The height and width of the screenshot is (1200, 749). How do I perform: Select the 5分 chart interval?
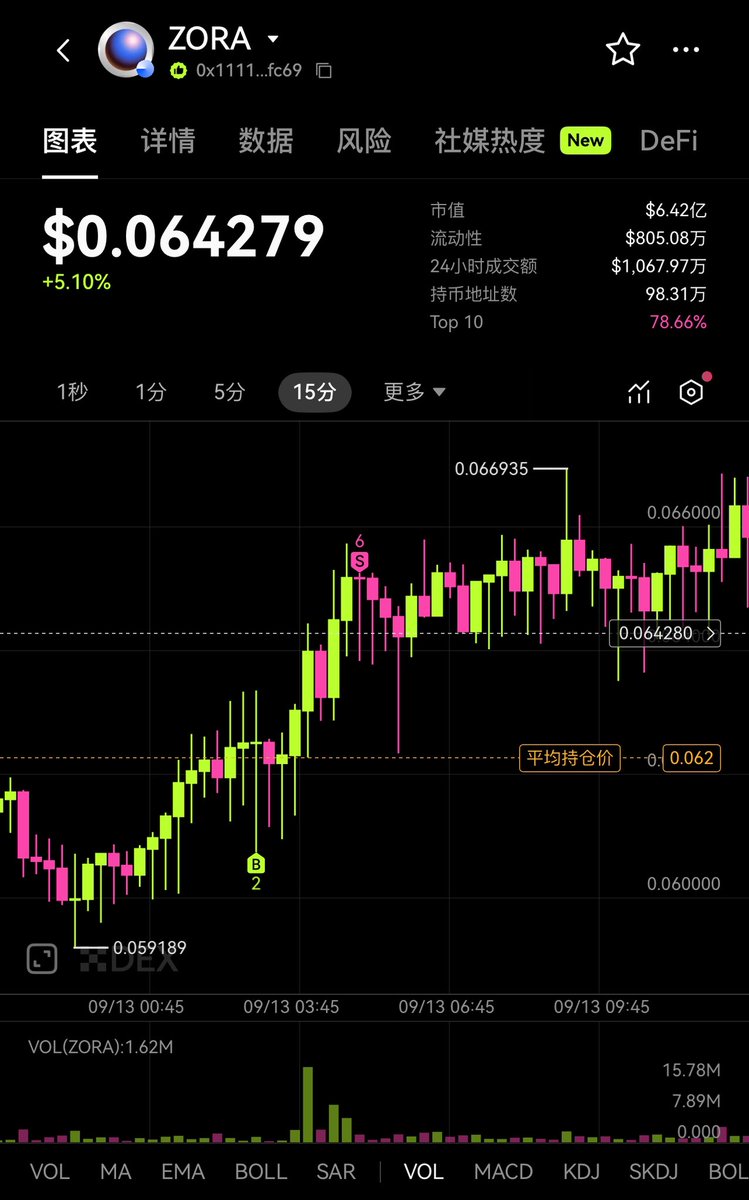tap(229, 393)
